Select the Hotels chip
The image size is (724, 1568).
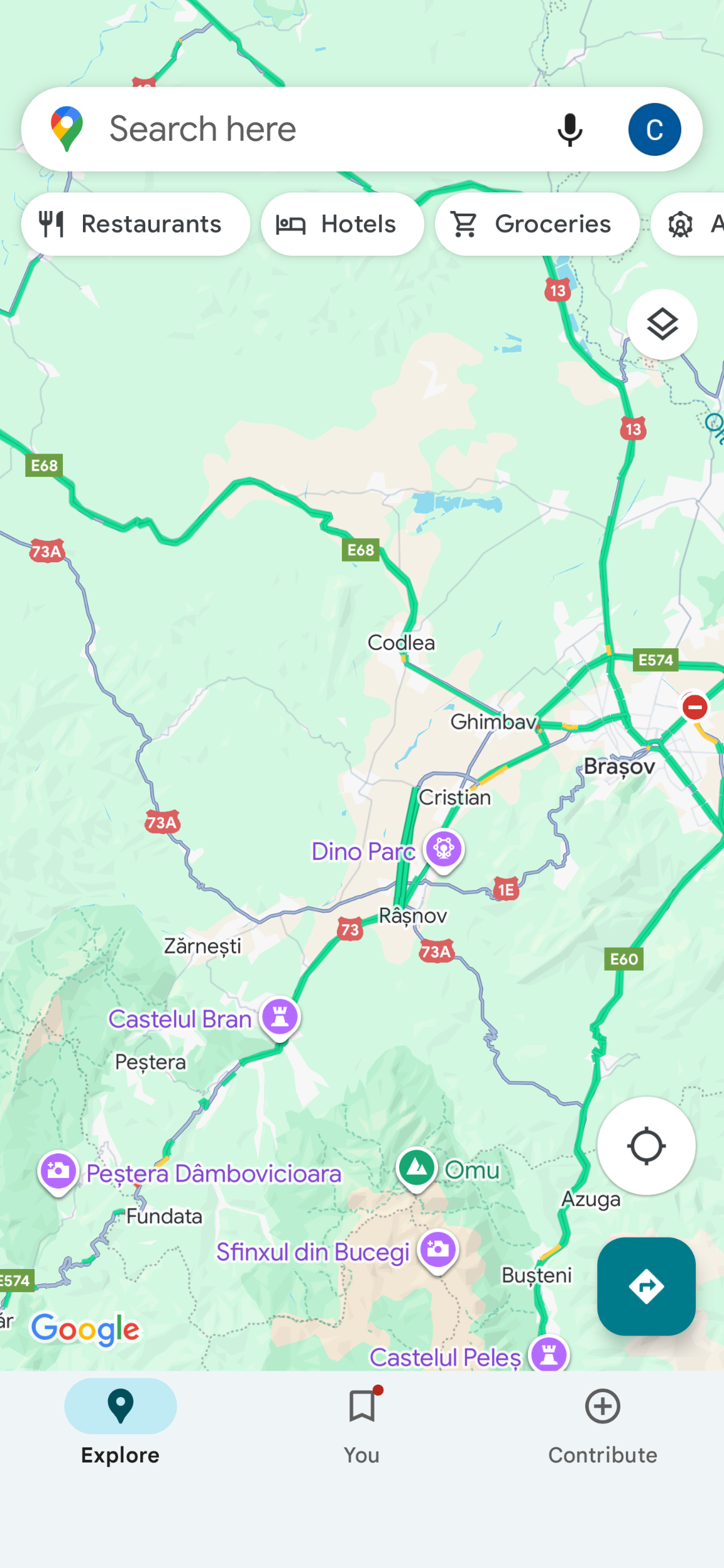342,224
